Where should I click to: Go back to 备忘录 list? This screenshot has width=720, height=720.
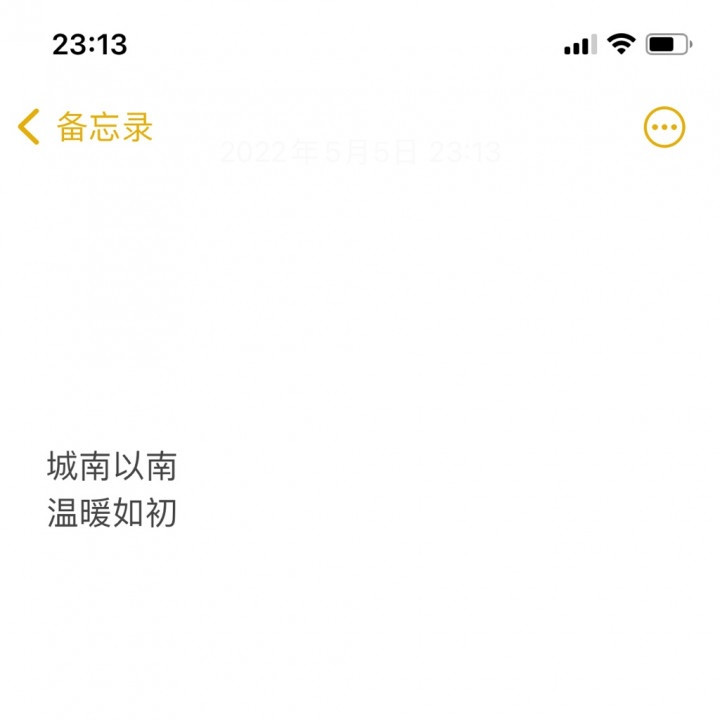[86, 128]
